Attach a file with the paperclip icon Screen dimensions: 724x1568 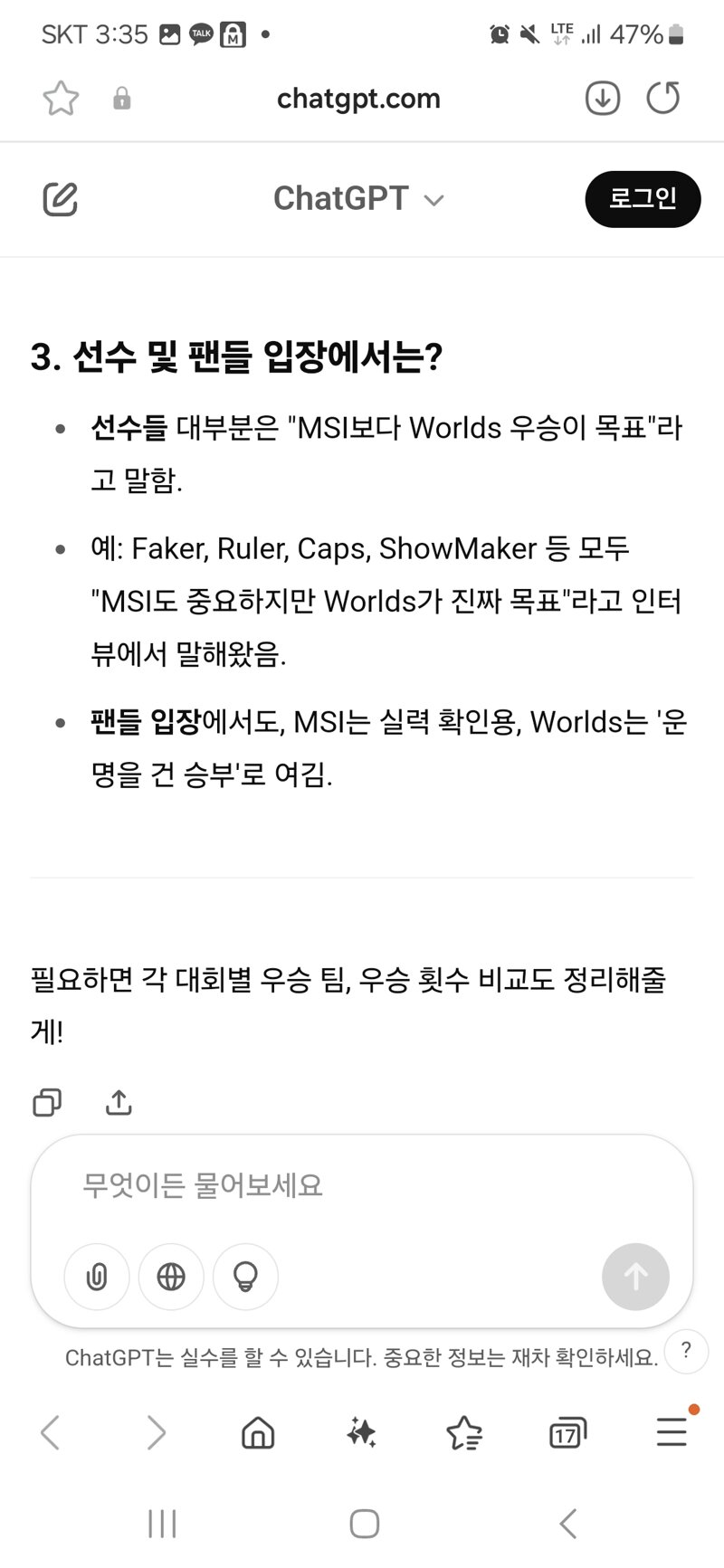click(97, 1277)
